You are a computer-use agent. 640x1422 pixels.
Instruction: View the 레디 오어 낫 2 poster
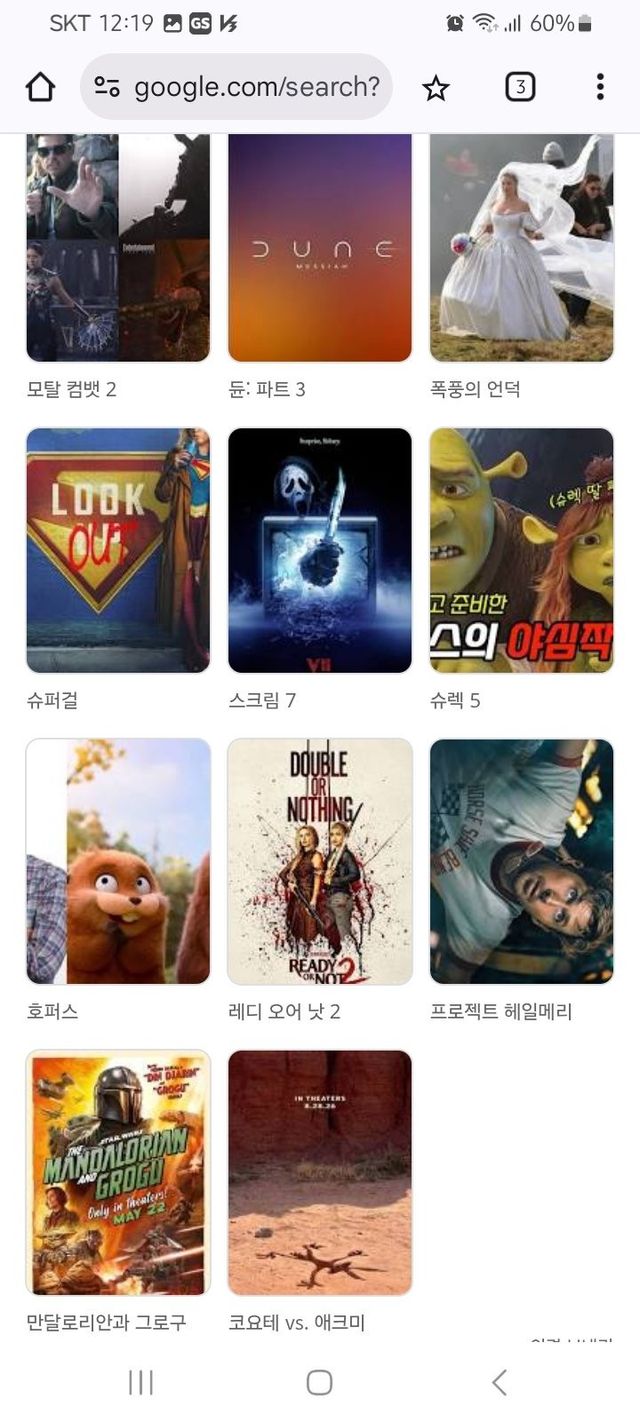(x=320, y=862)
